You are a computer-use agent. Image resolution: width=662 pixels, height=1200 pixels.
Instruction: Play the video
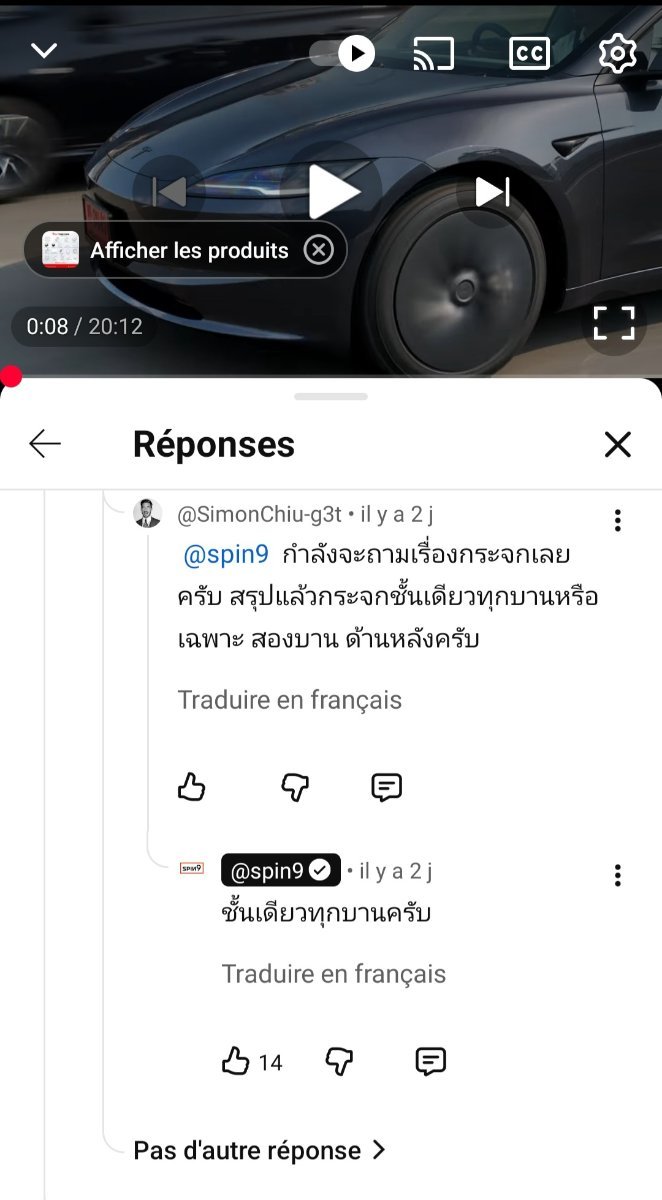[332, 191]
